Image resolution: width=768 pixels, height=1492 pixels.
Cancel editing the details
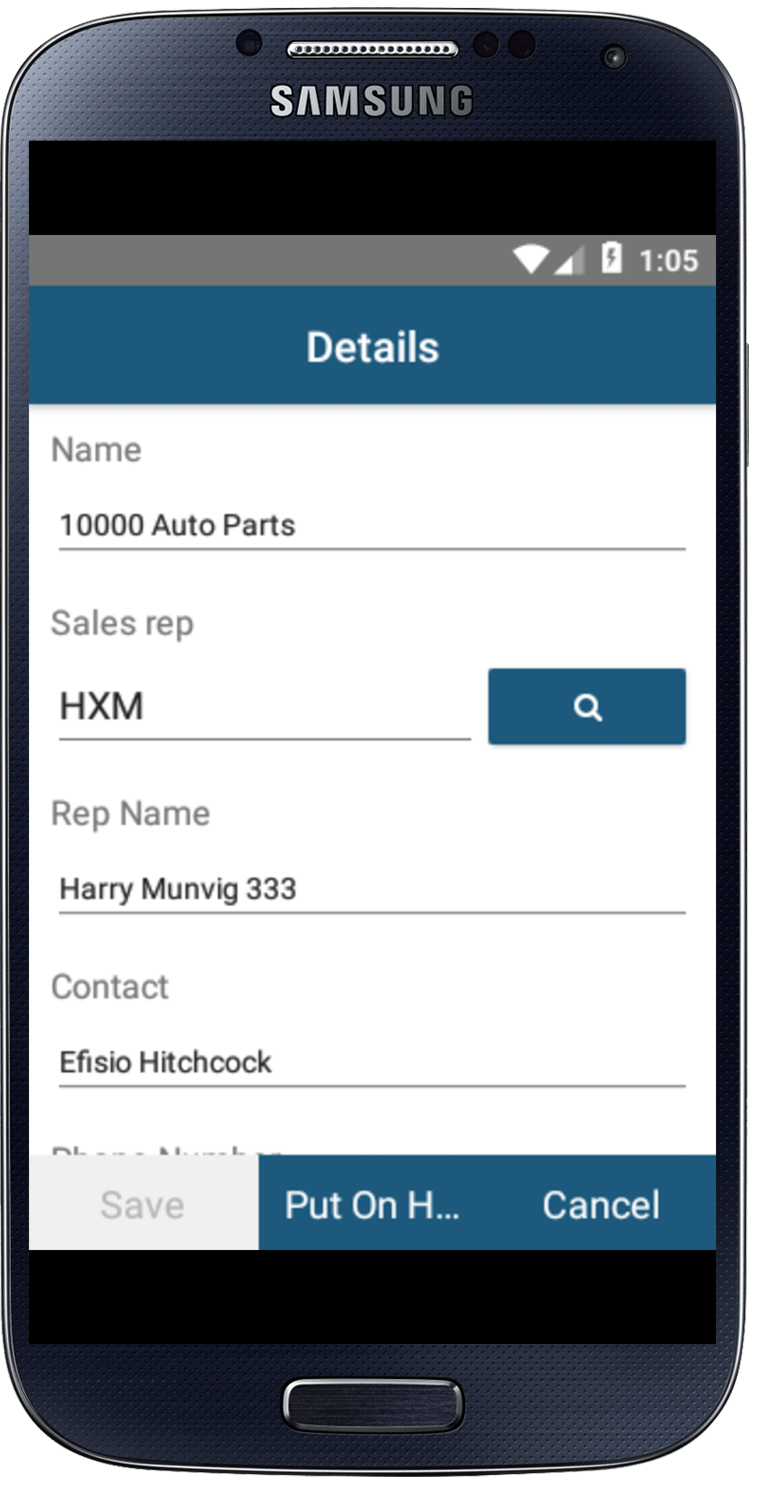point(601,1204)
